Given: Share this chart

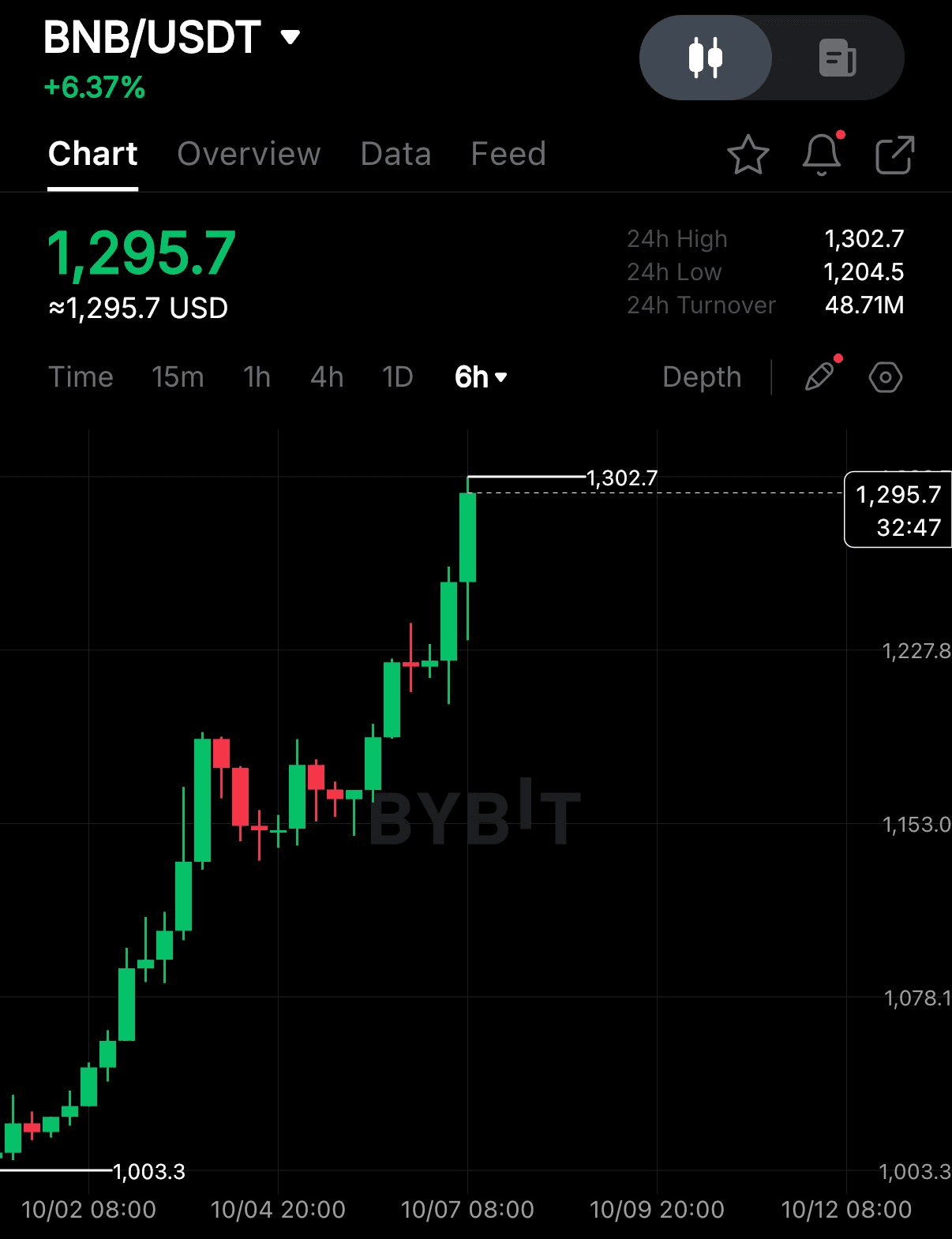Looking at the screenshot, I should point(894,155).
